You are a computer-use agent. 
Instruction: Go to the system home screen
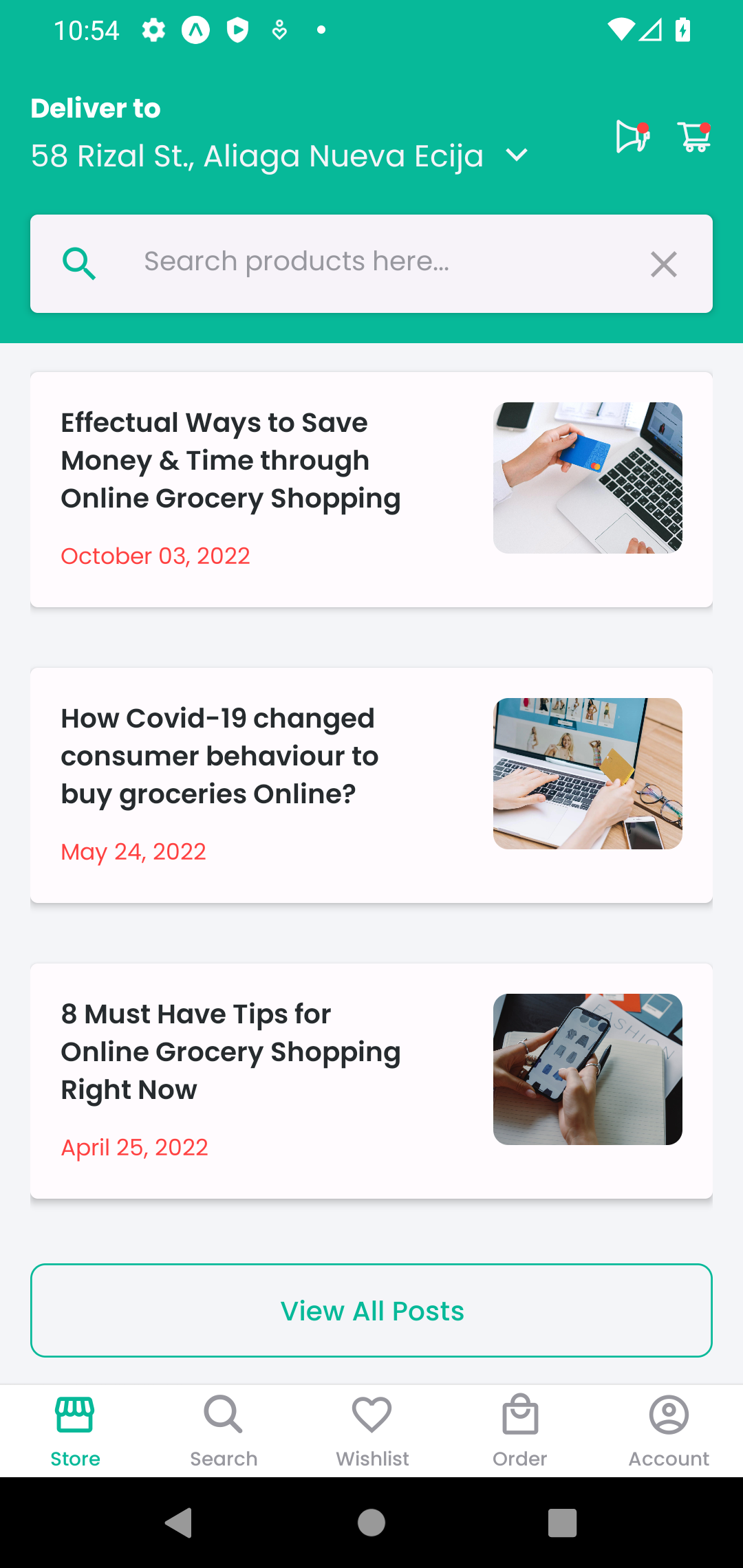coord(371,1523)
